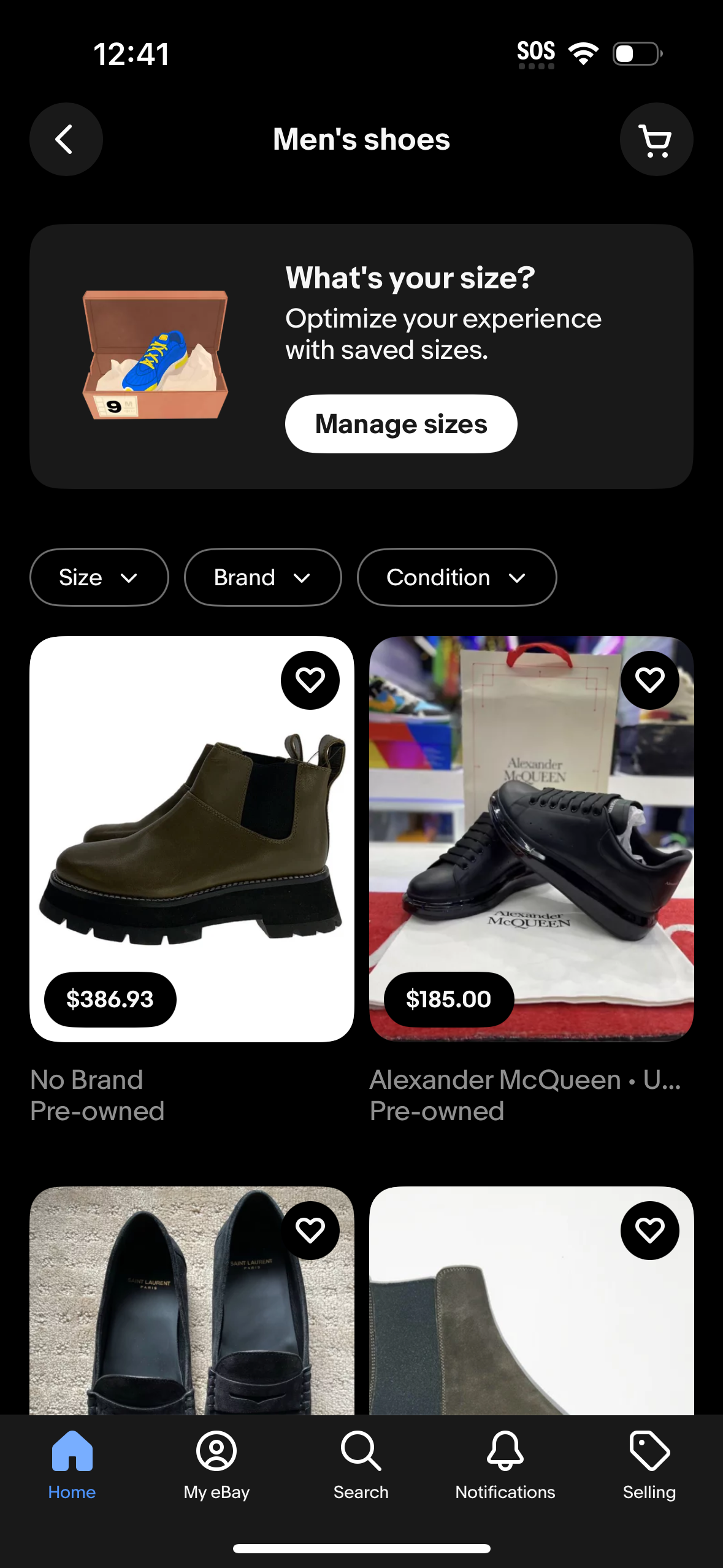Expand the Brand filter
Screen dimensions: 723x1568
click(x=262, y=577)
